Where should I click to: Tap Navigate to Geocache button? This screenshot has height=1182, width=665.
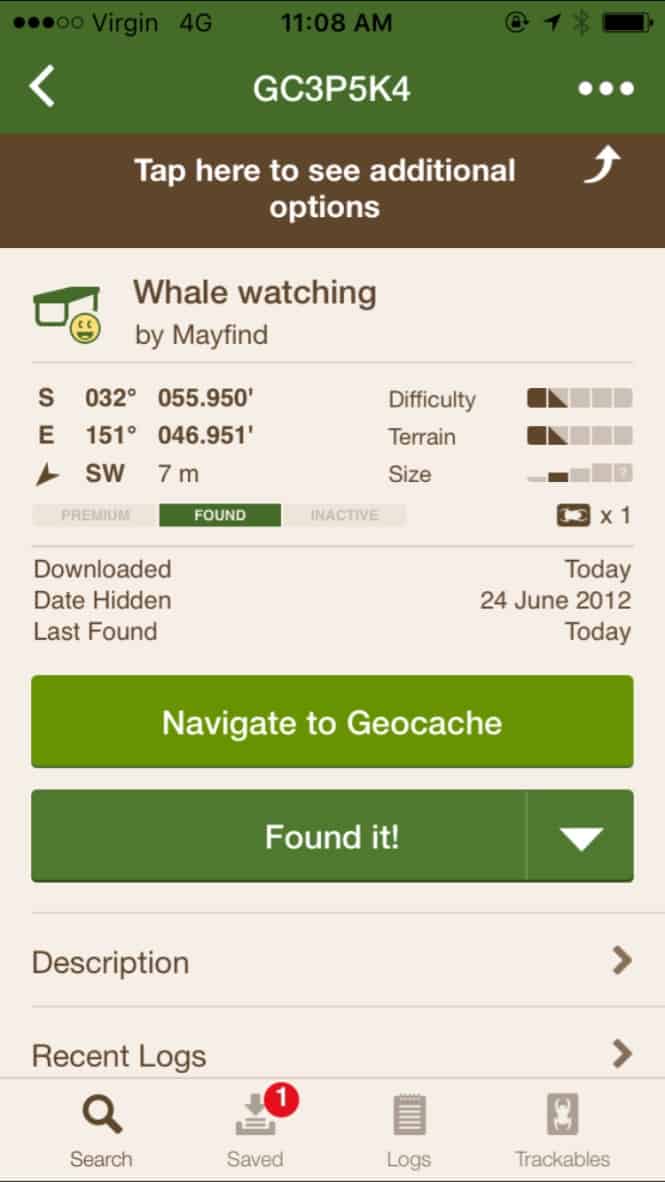coord(332,722)
